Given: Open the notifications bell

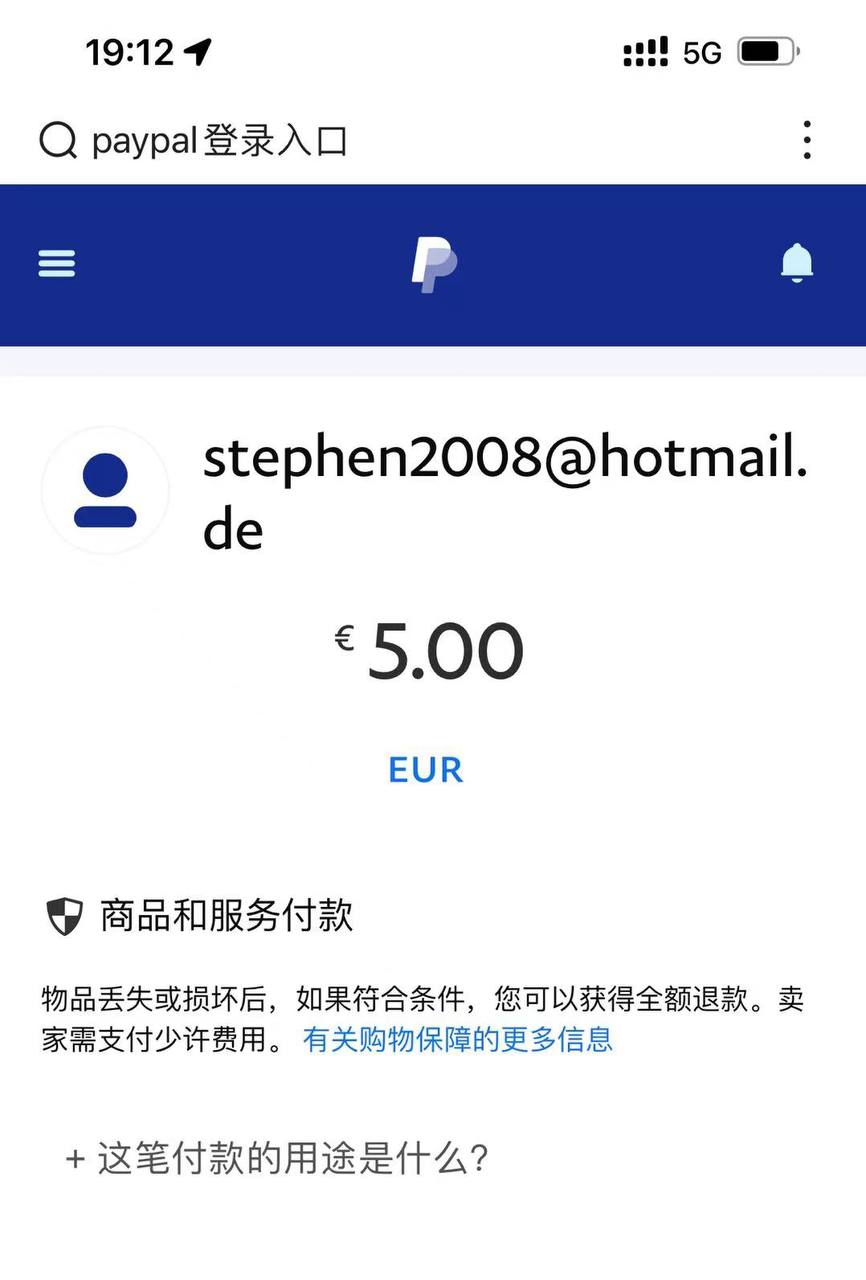Looking at the screenshot, I should [x=797, y=264].
